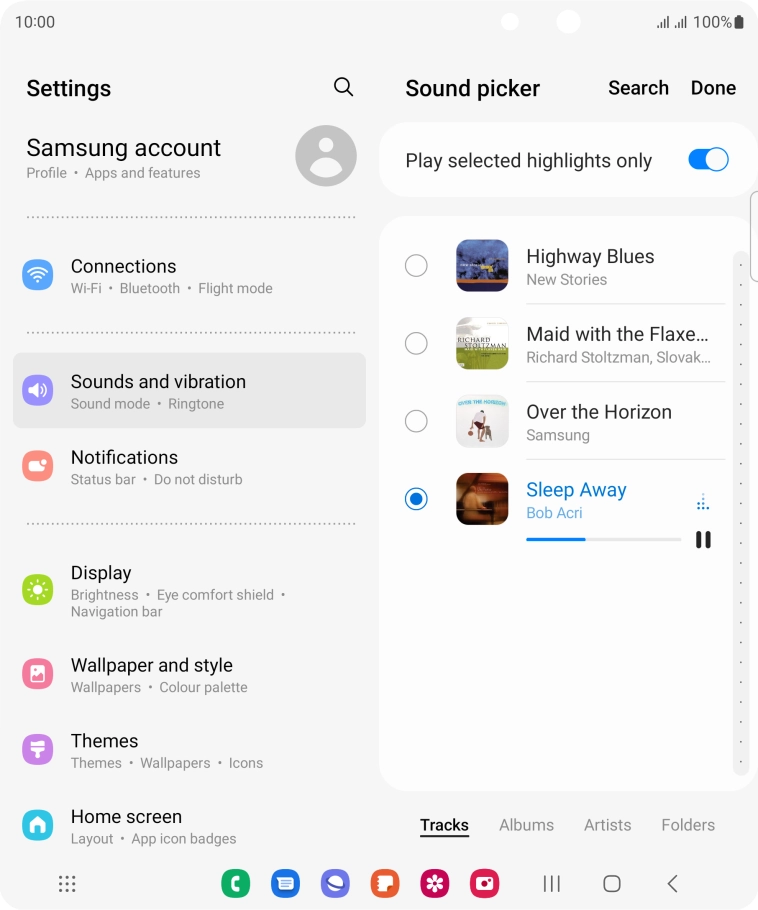
Task: Switch to the Folders tab
Action: click(x=688, y=825)
